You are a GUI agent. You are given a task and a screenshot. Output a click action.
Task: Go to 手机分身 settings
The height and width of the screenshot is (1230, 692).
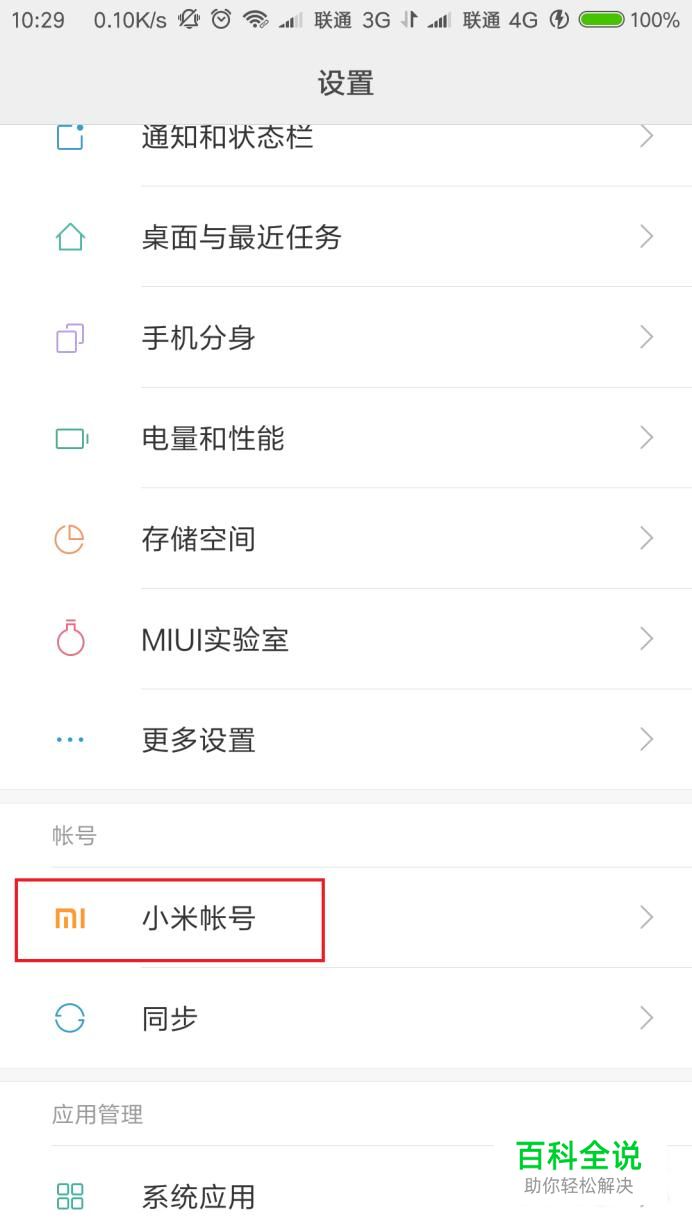coord(198,338)
